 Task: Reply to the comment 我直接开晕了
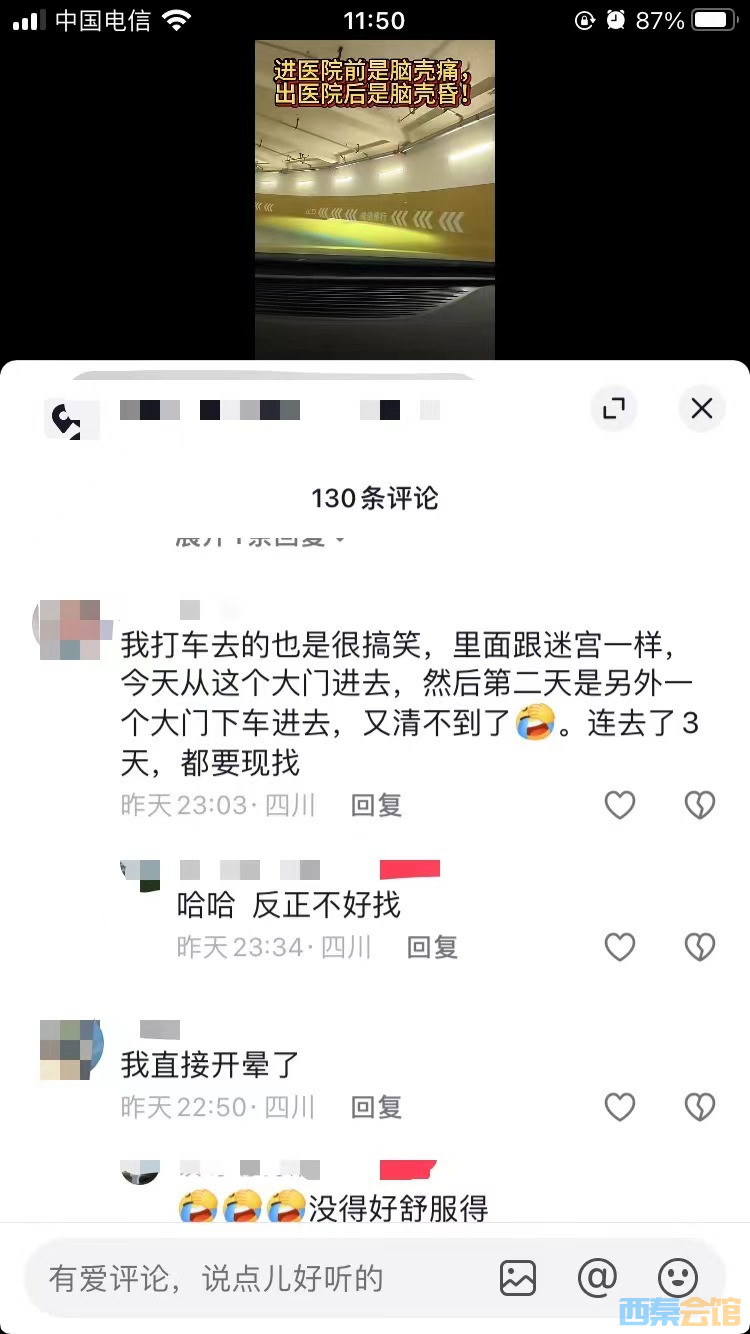(376, 1106)
